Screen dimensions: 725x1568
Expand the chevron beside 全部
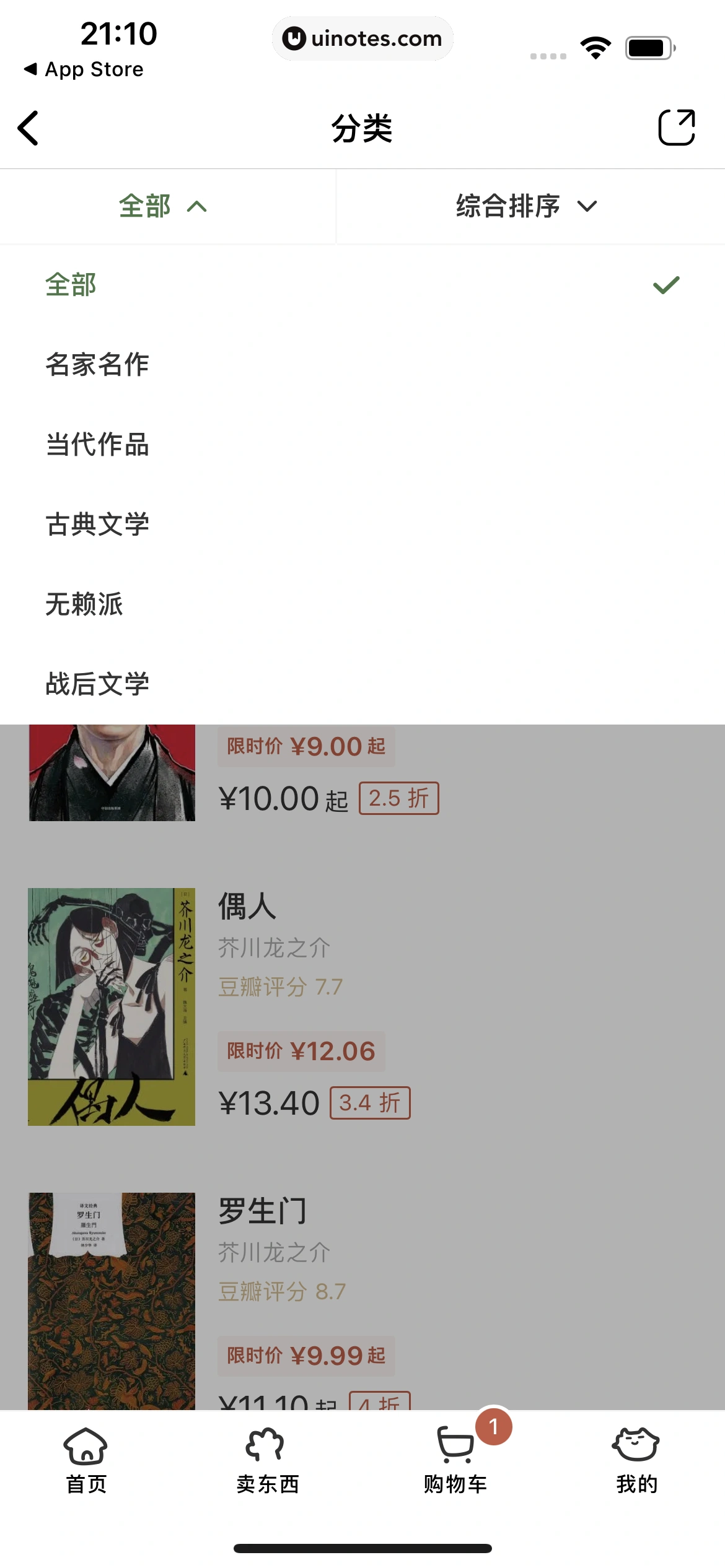pyautogui.click(x=198, y=206)
